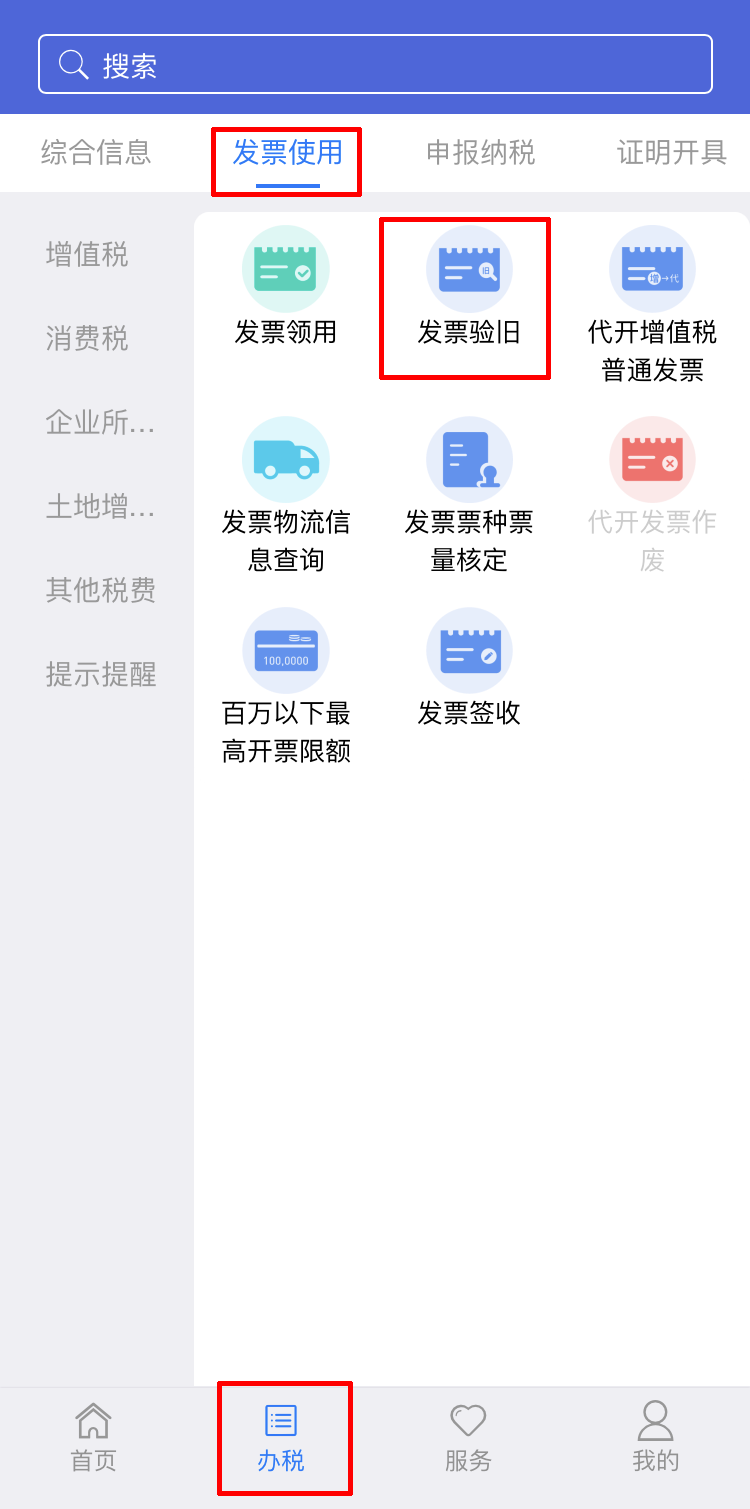
Task: Switch to the 综合信息 tab
Action: (96, 152)
